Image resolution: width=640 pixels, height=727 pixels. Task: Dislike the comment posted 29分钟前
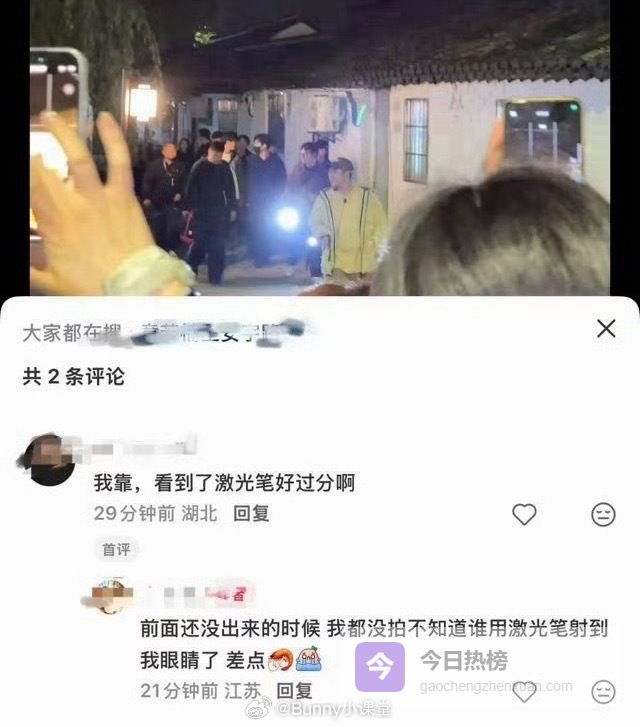[x=603, y=514]
